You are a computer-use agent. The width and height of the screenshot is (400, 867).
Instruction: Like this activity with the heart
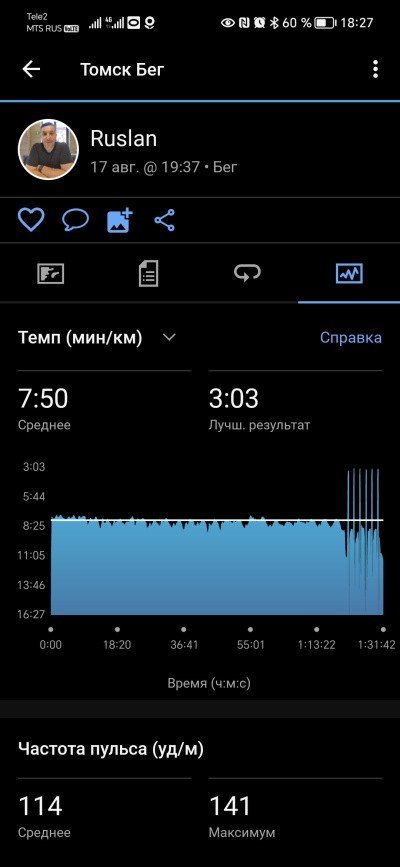click(x=31, y=220)
